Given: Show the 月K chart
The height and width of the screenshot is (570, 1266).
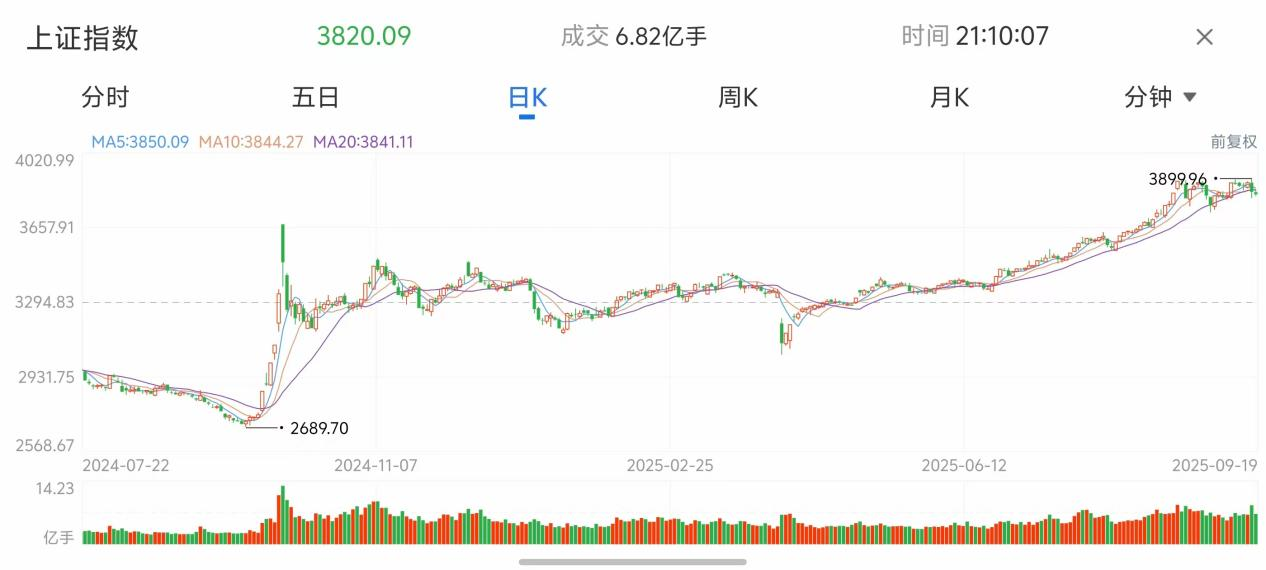Looking at the screenshot, I should click(x=949, y=97).
